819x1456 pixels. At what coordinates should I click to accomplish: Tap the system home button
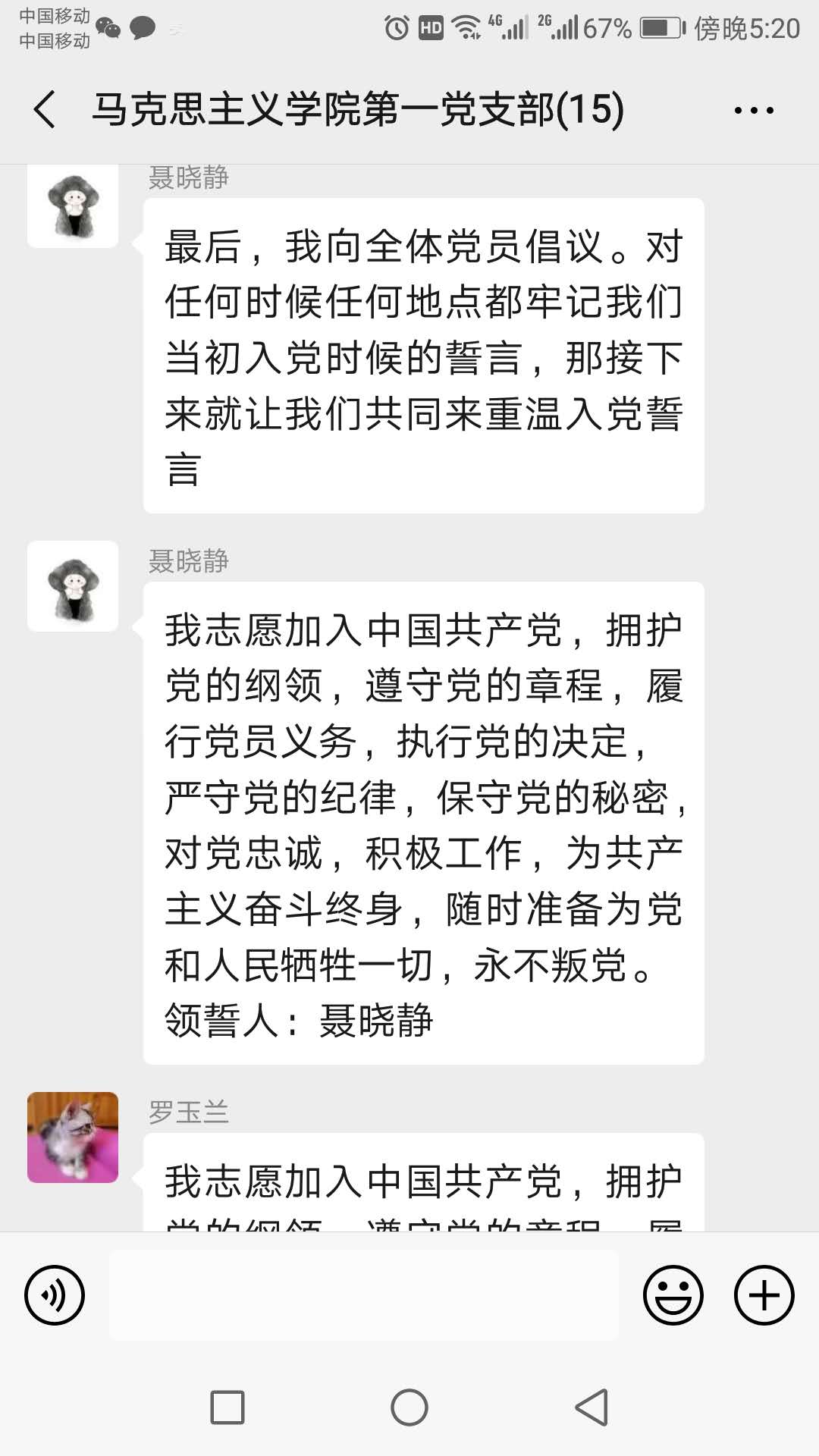[x=409, y=1408]
